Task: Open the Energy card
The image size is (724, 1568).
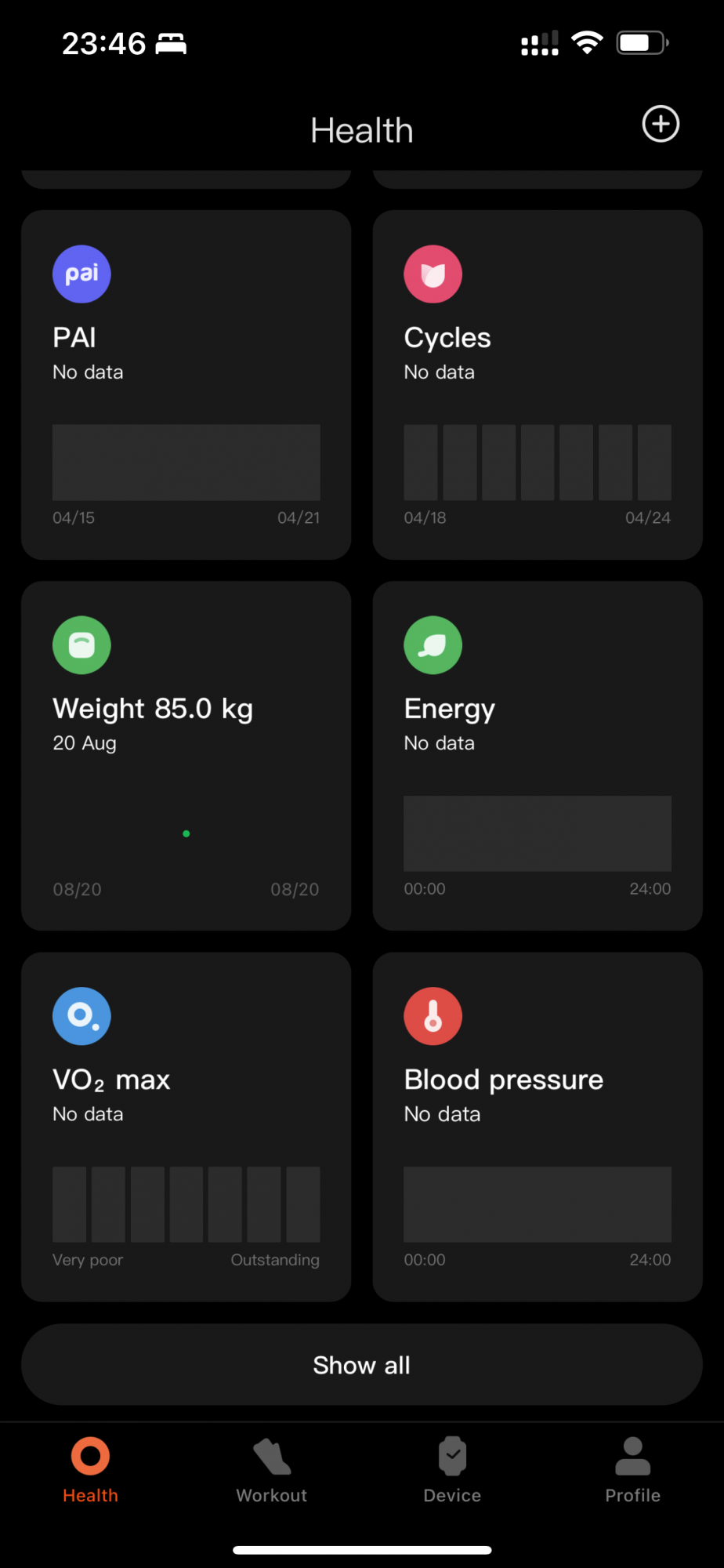Action: point(538,755)
